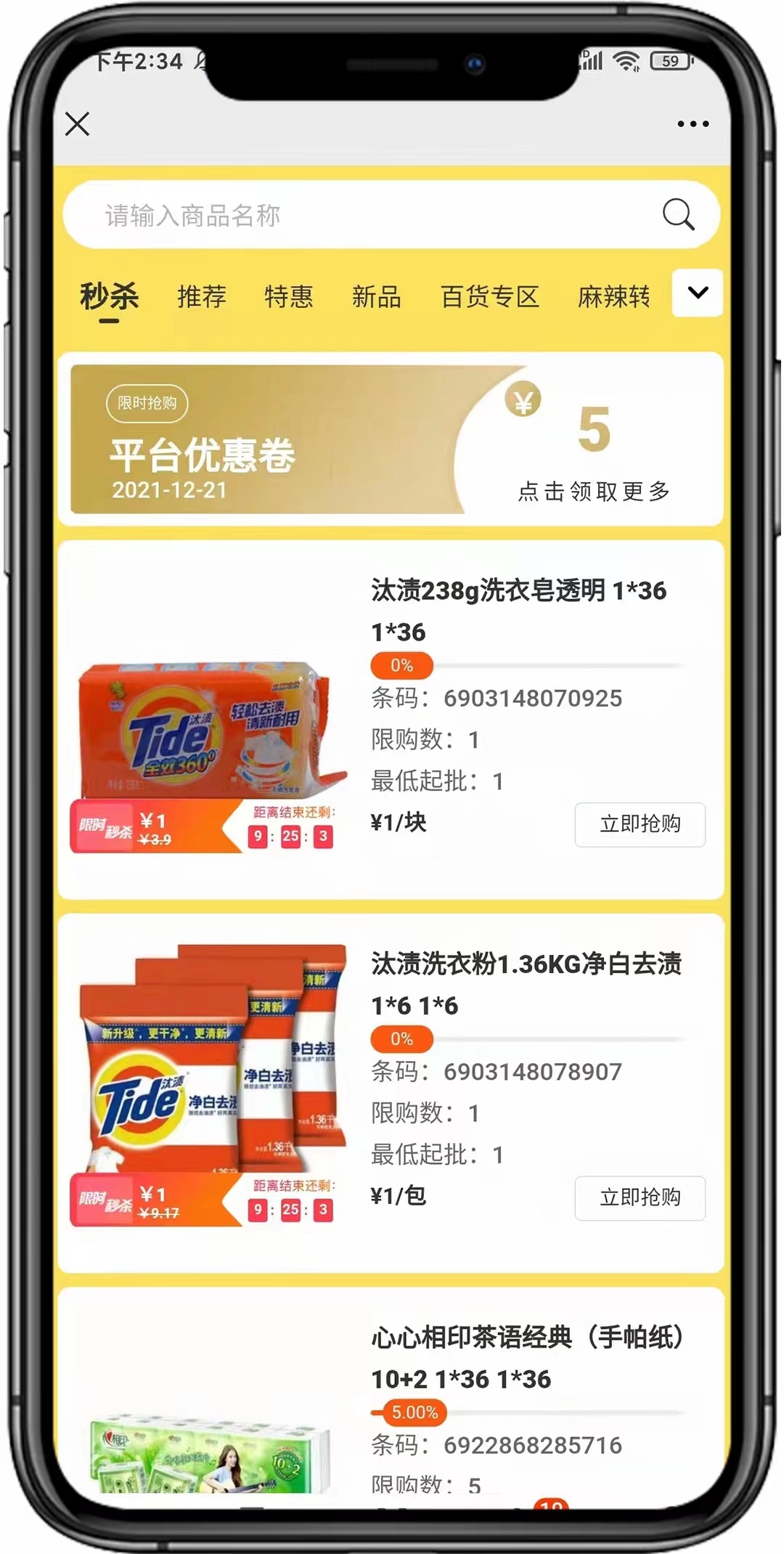Tap 立即抢购 for 汰渍洗衣粉1.36KG
This screenshot has width=784, height=1554.
coord(640,1197)
